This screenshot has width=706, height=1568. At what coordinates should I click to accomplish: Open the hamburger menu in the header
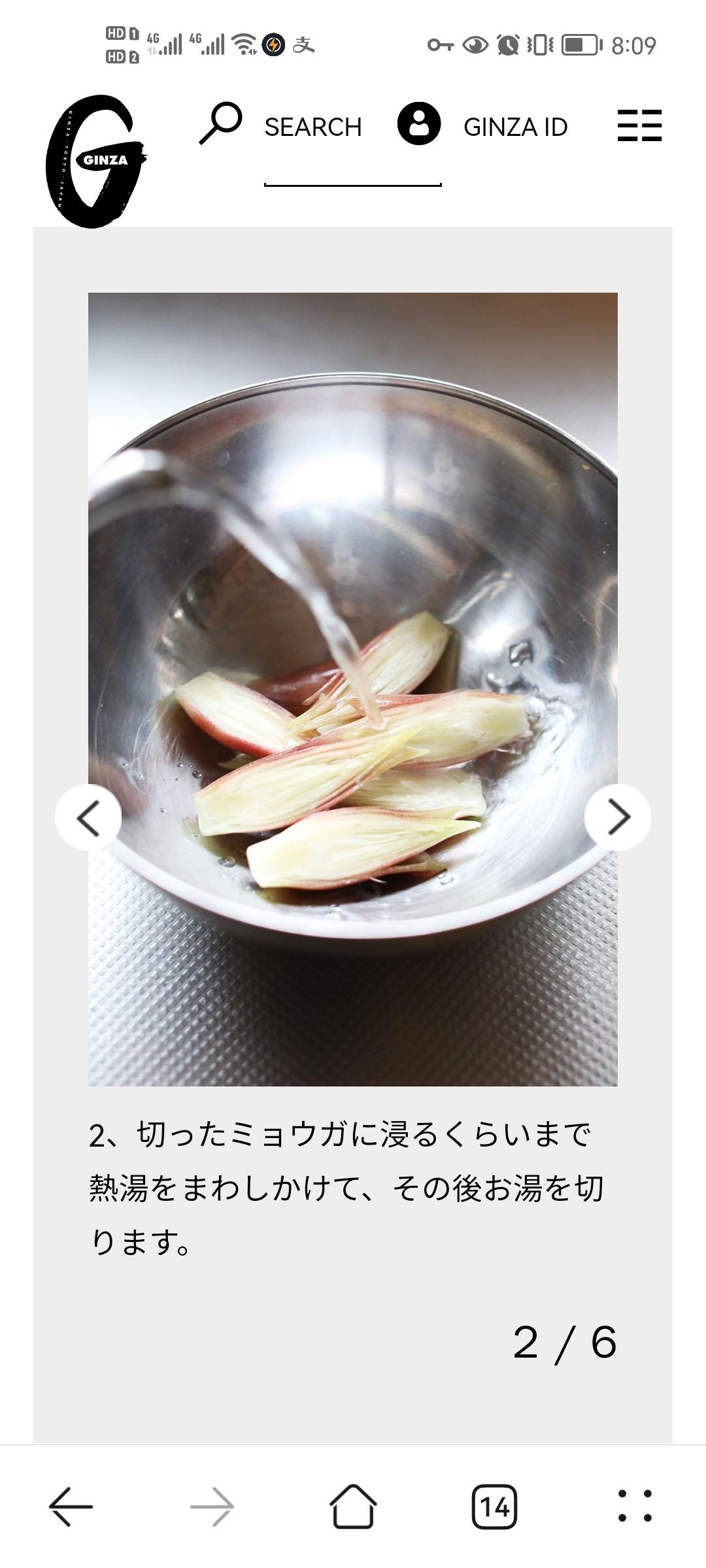tap(639, 125)
